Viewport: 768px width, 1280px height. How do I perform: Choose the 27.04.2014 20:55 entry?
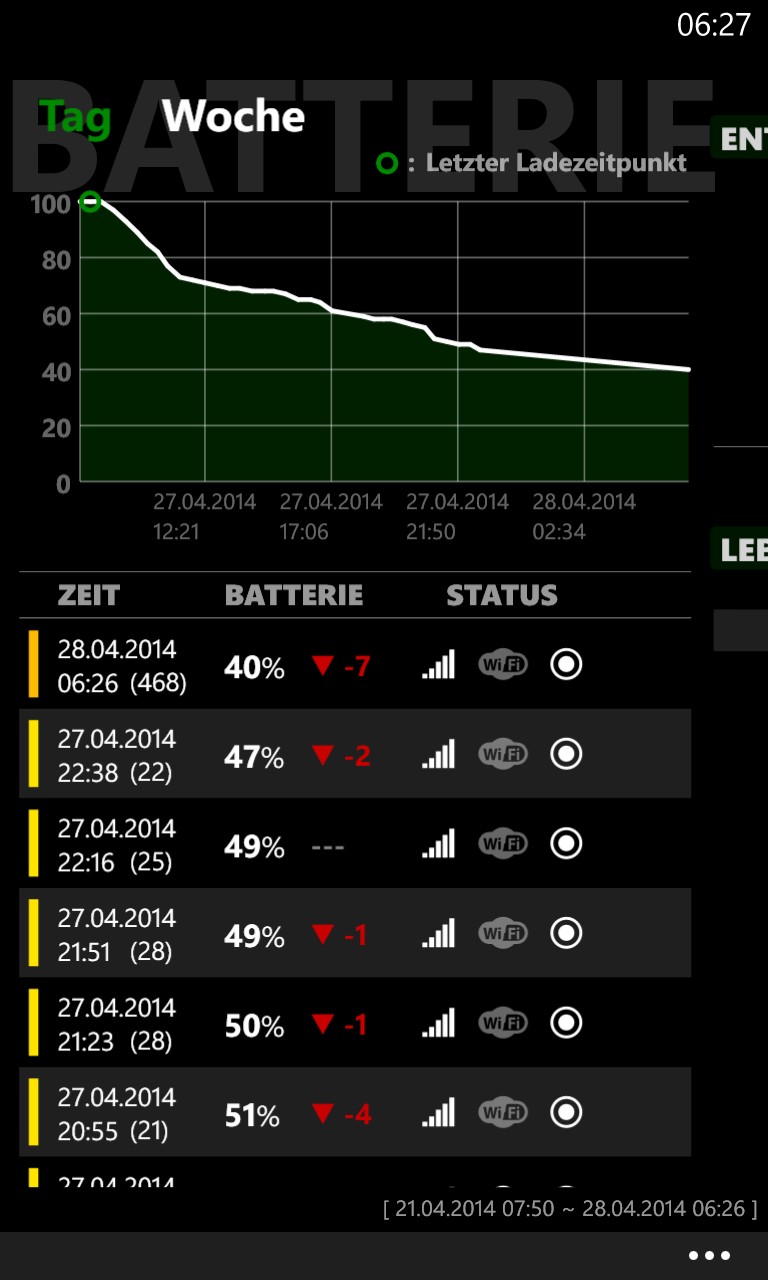[x=355, y=1112]
